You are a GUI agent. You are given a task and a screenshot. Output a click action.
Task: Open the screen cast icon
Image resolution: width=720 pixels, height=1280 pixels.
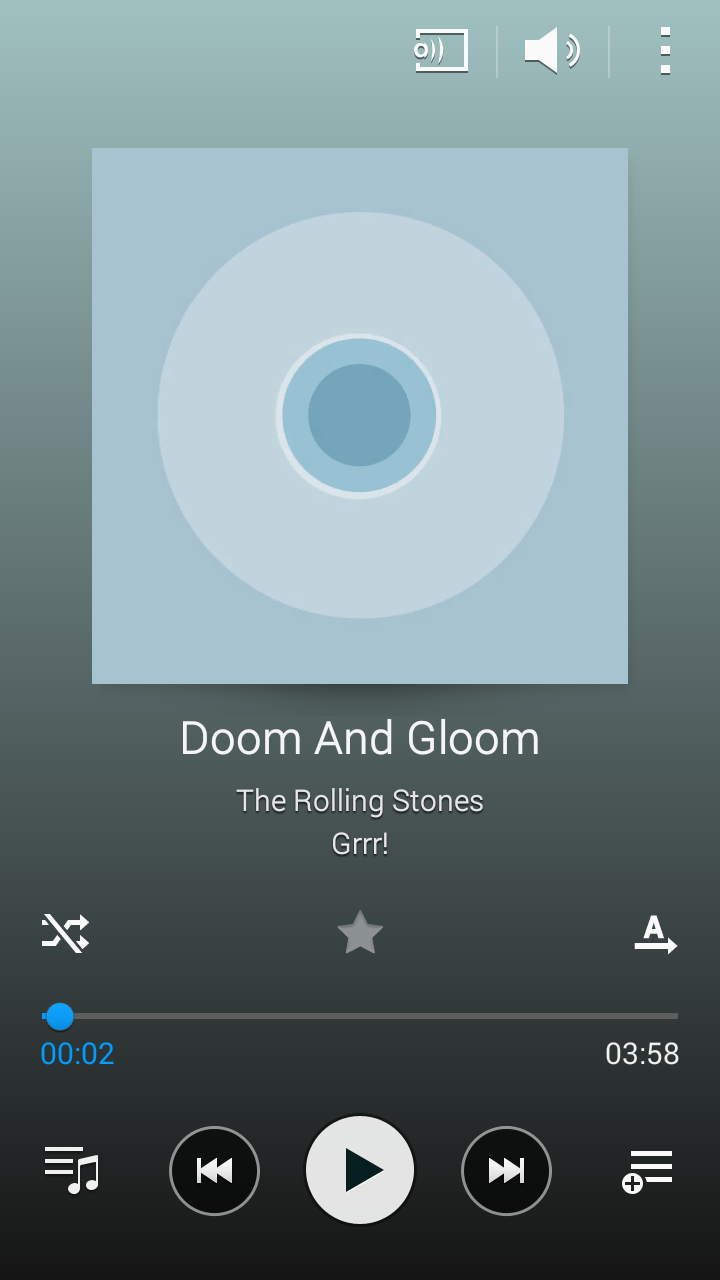(x=441, y=51)
